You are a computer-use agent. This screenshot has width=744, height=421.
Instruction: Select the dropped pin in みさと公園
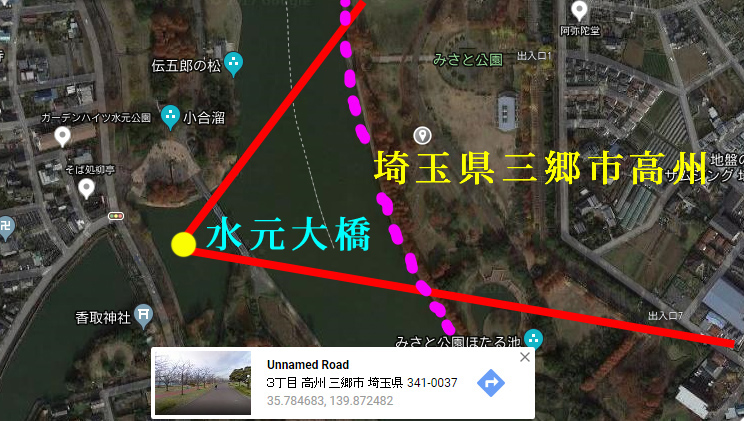click(423, 135)
